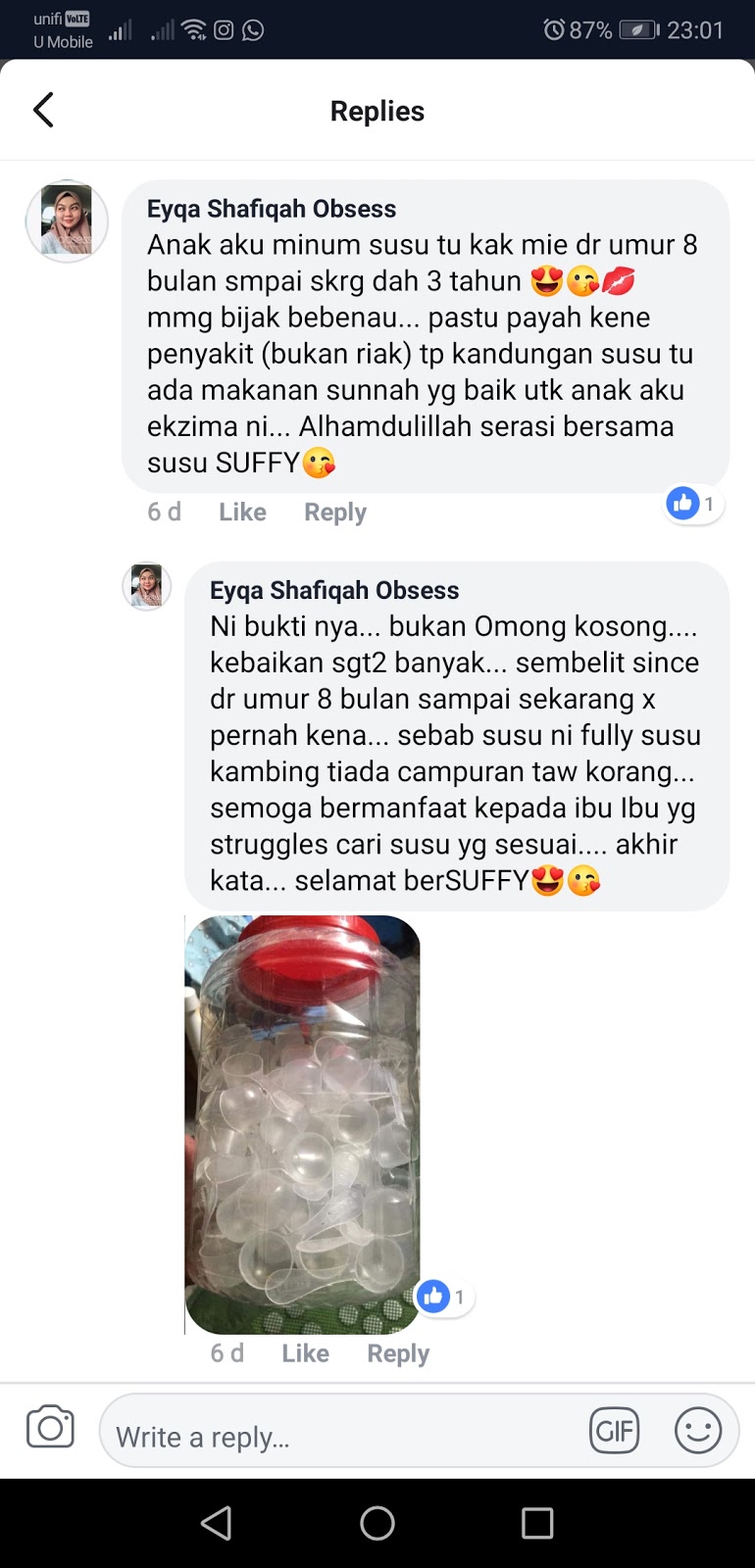The width and height of the screenshot is (755, 1568).
Task: Open the profile name above the Omong kosong reply
Action: [x=334, y=590]
